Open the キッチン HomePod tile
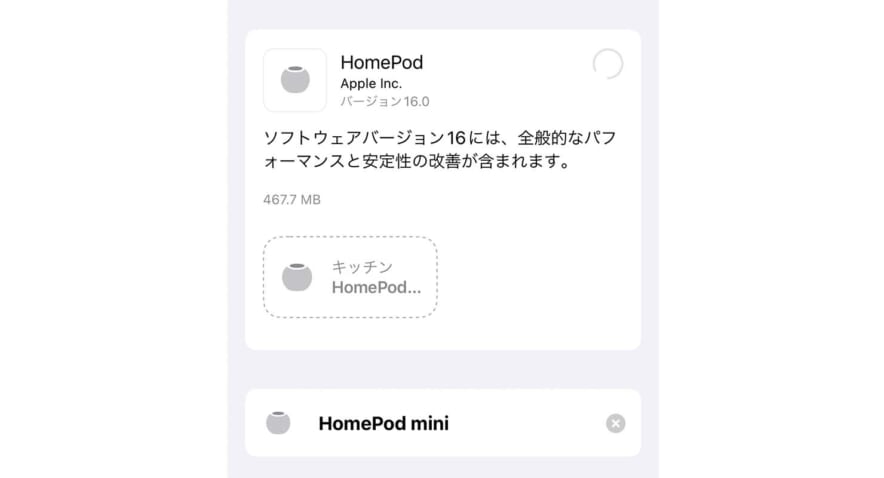 click(x=350, y=277)
